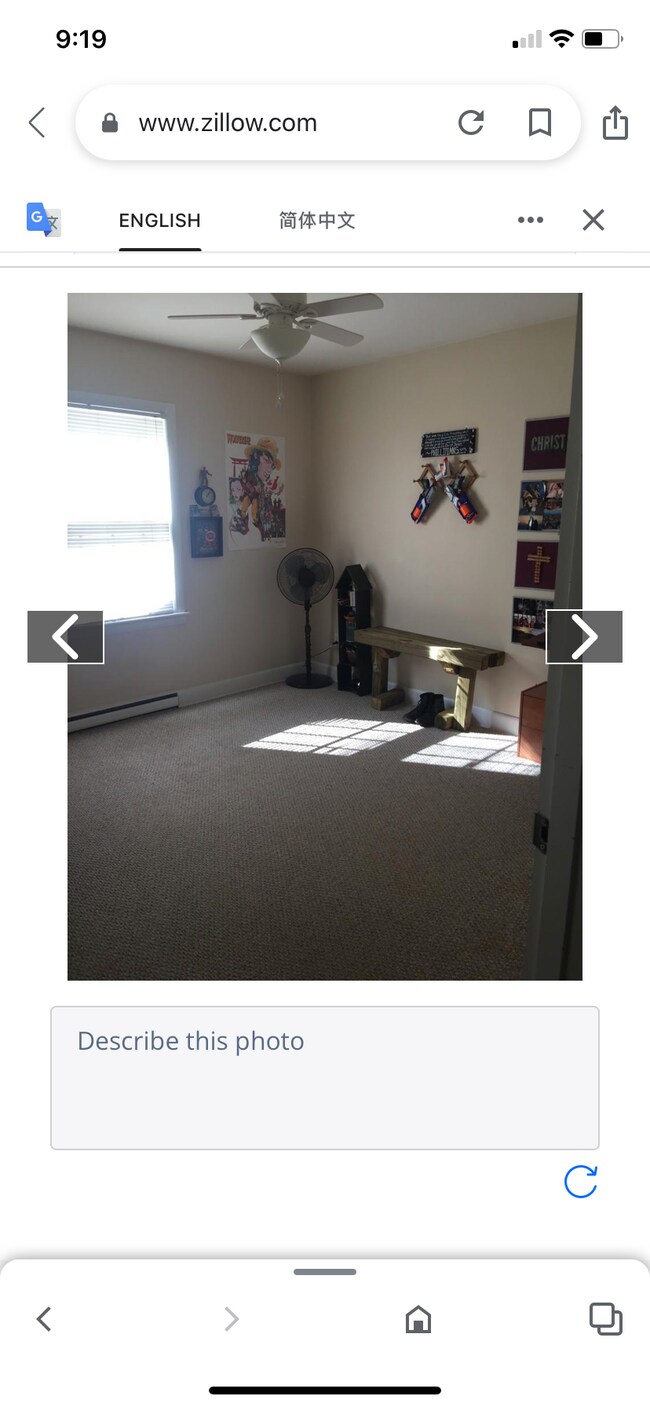The height and width of the screenshot is (1407, 650).
Task: Open translate options three-dot menu
Action: tap(530, 220)
